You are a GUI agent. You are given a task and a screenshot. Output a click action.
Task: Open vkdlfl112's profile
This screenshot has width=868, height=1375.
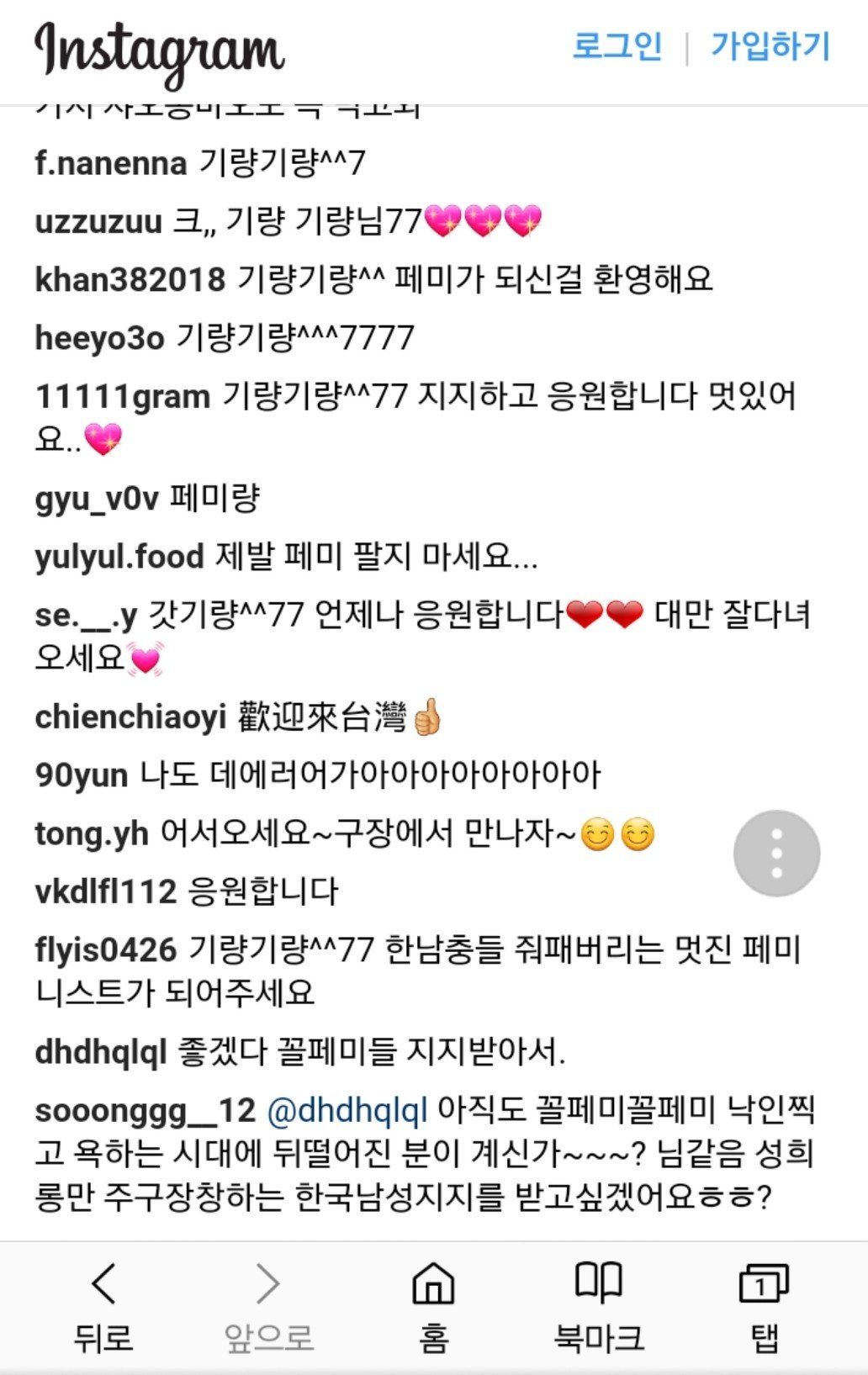[106, 891]
